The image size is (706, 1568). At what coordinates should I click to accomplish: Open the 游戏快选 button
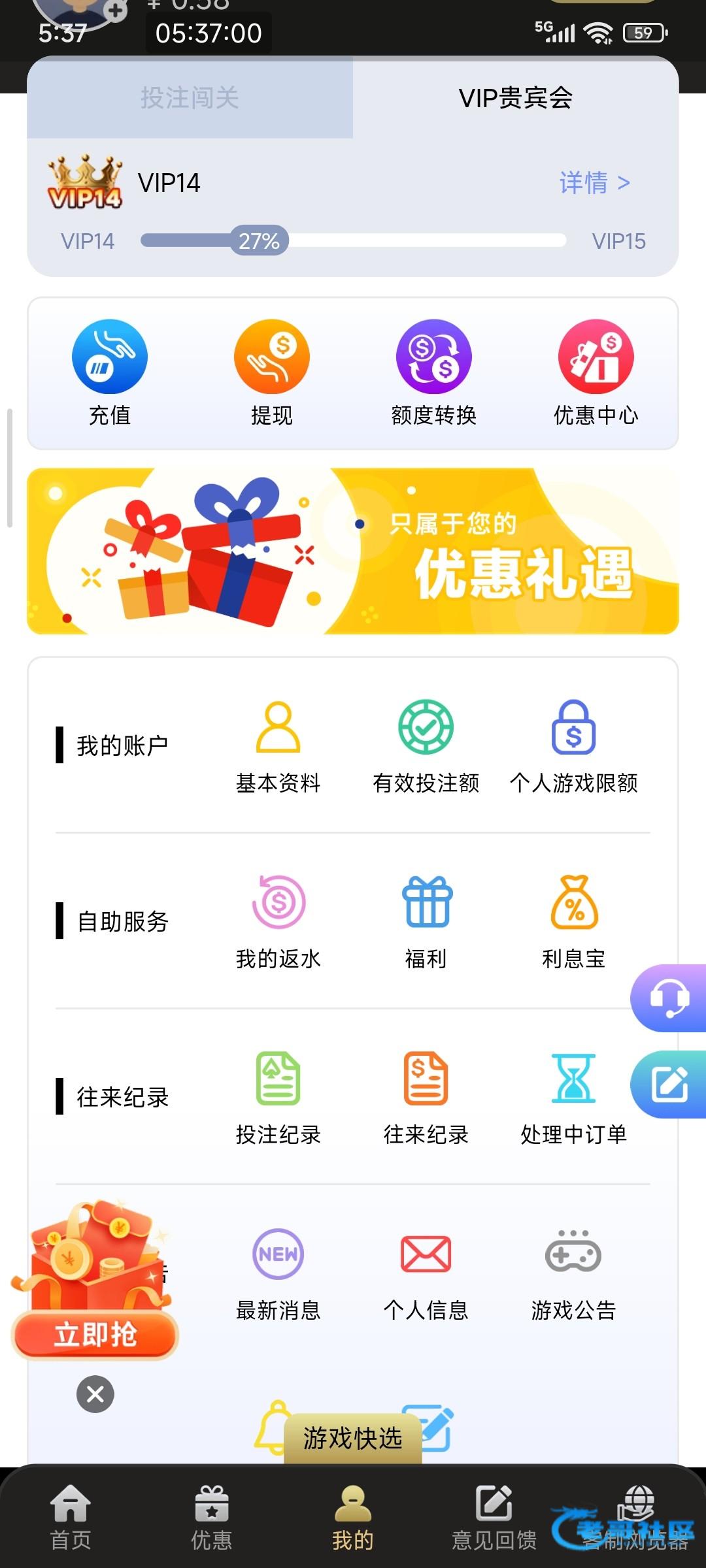click(353, 1438)
